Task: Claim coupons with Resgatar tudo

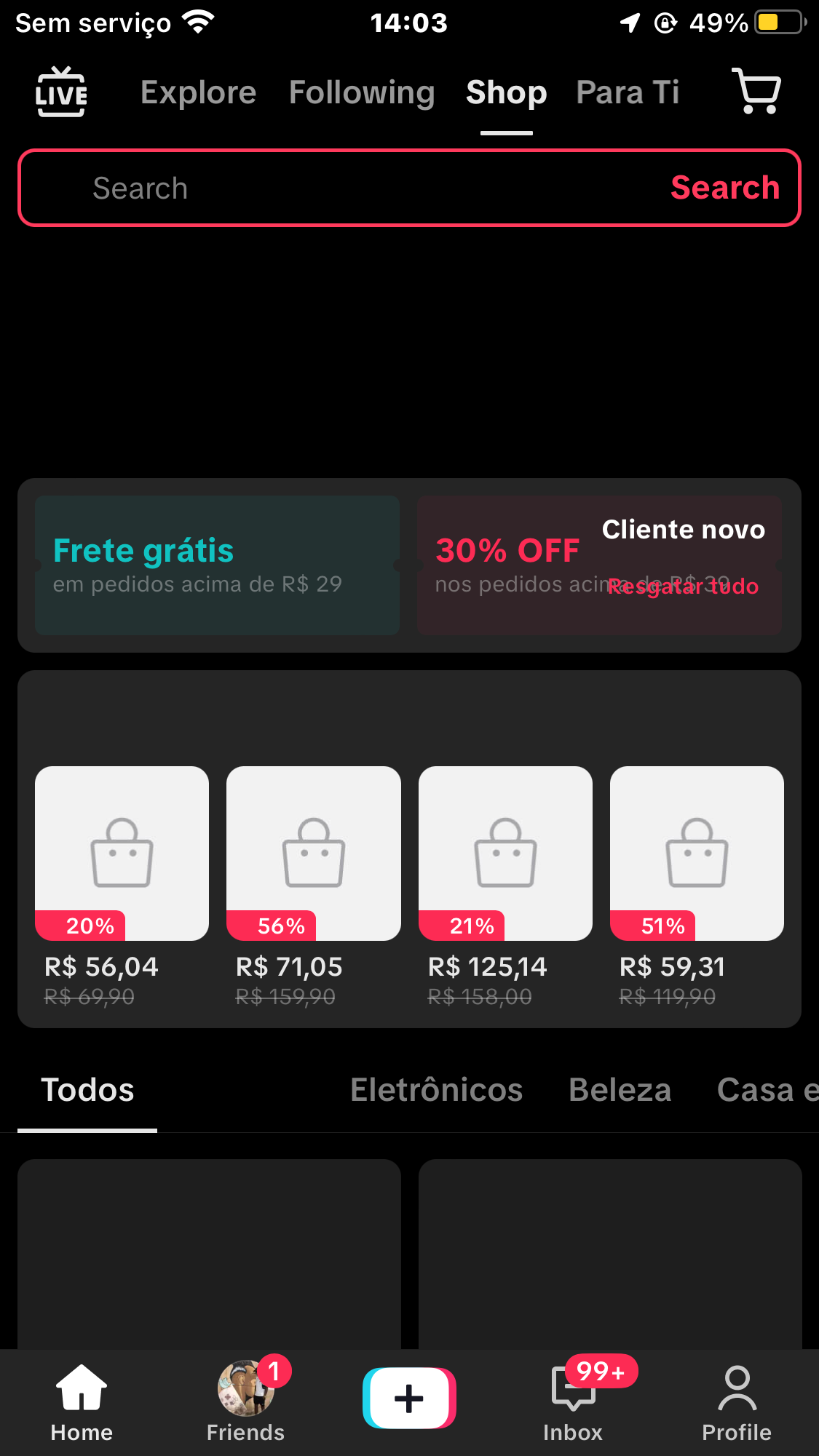Action: (x=684, y=586)
